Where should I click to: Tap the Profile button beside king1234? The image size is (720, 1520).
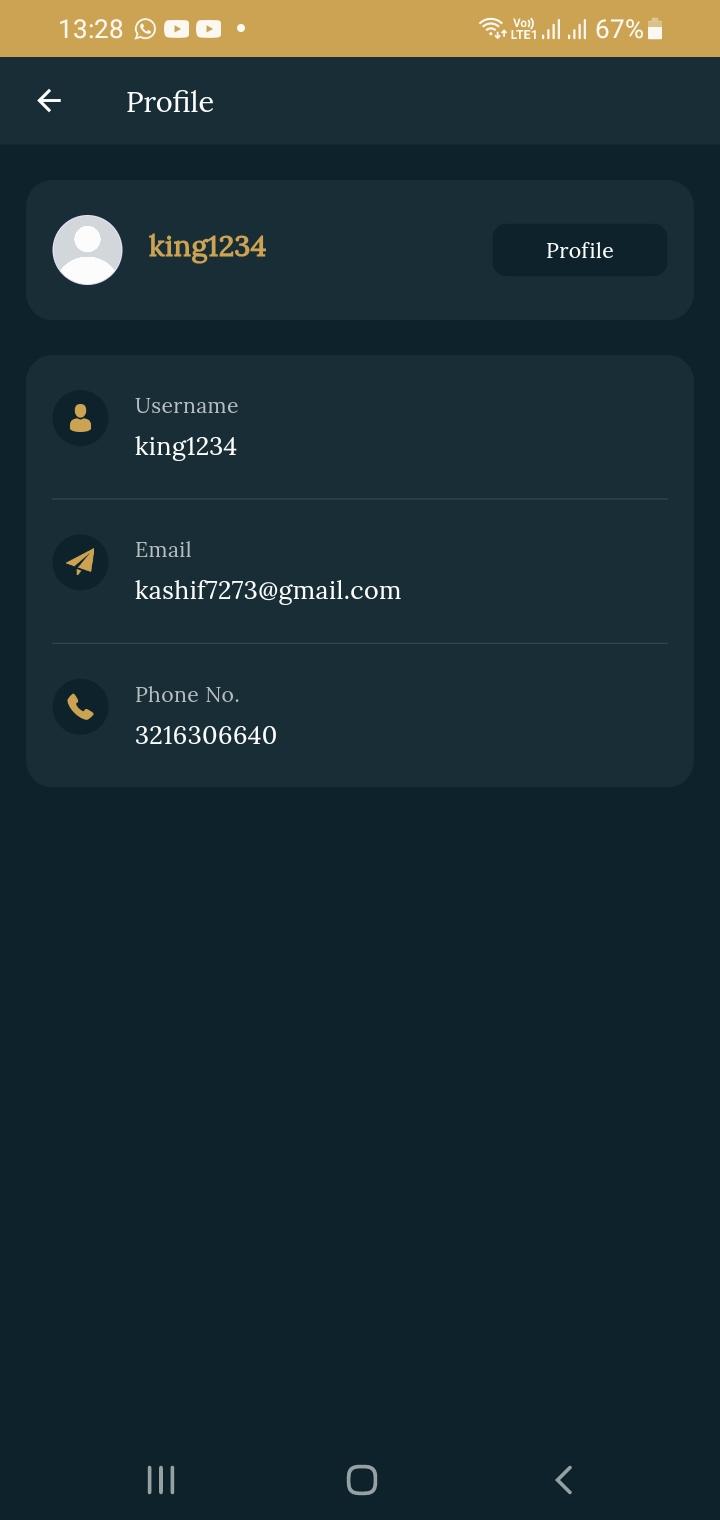[x=579, y=250]
